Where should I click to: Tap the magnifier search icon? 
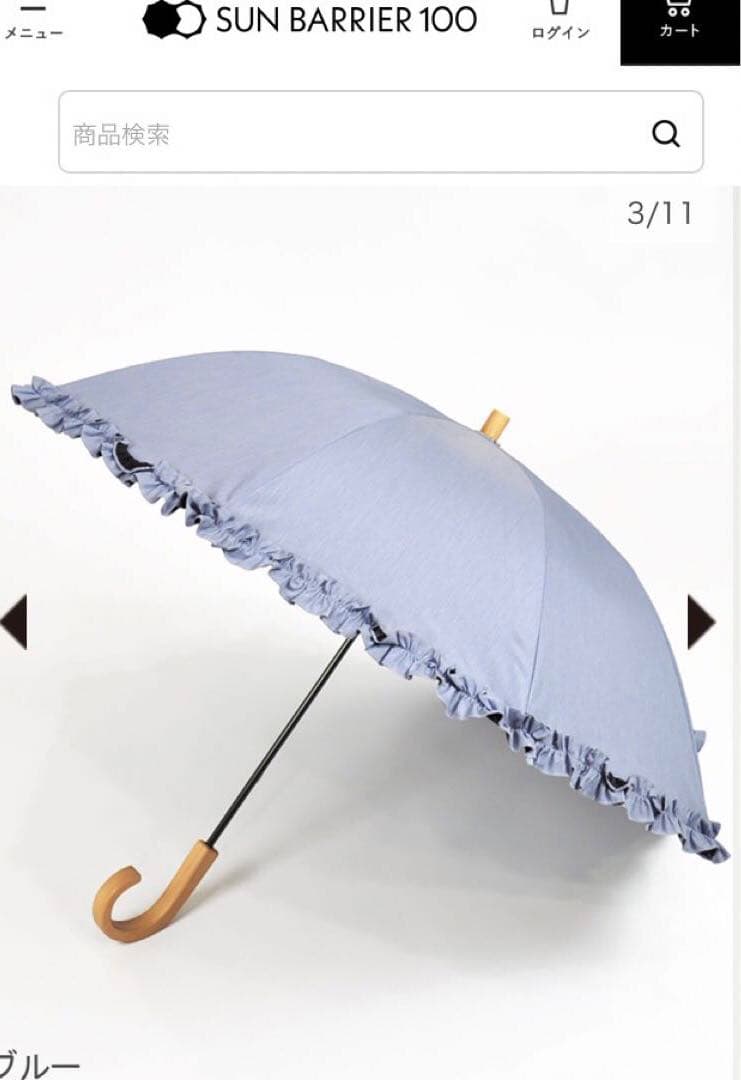[x=666, y=133]
